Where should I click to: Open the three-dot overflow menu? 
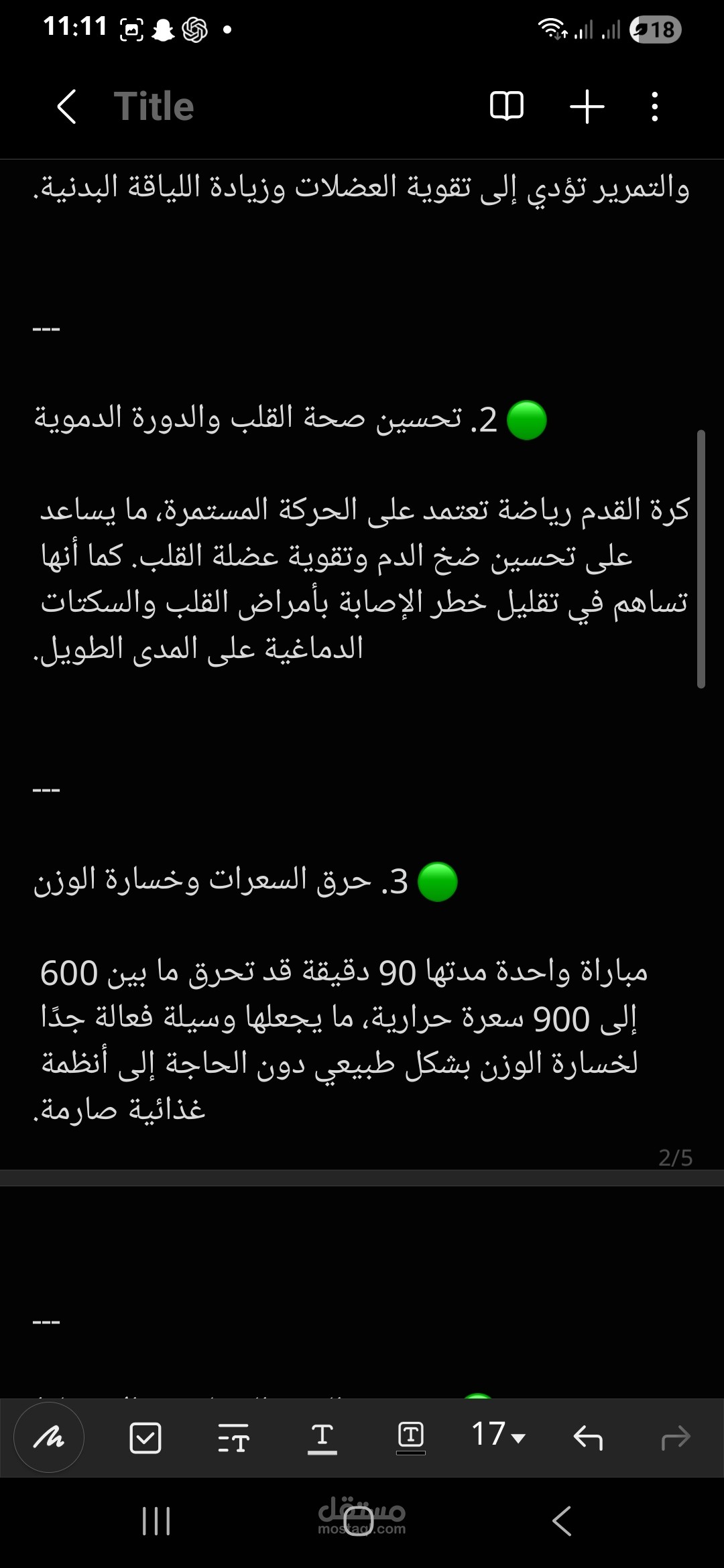(654, 106)
